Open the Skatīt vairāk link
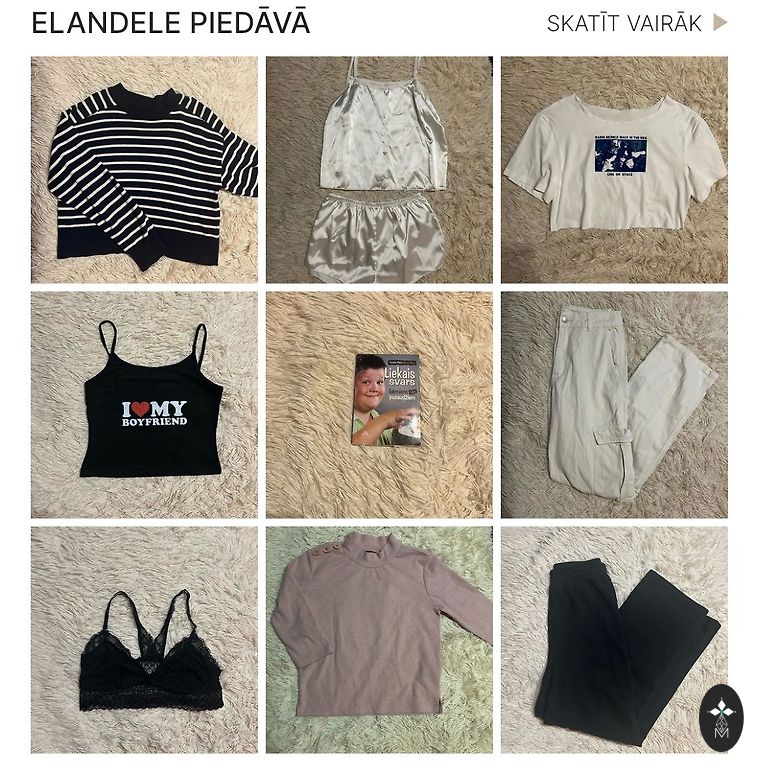Image resolution: width=760 pixels, height=768 pixels. click(x=636, y=23)
